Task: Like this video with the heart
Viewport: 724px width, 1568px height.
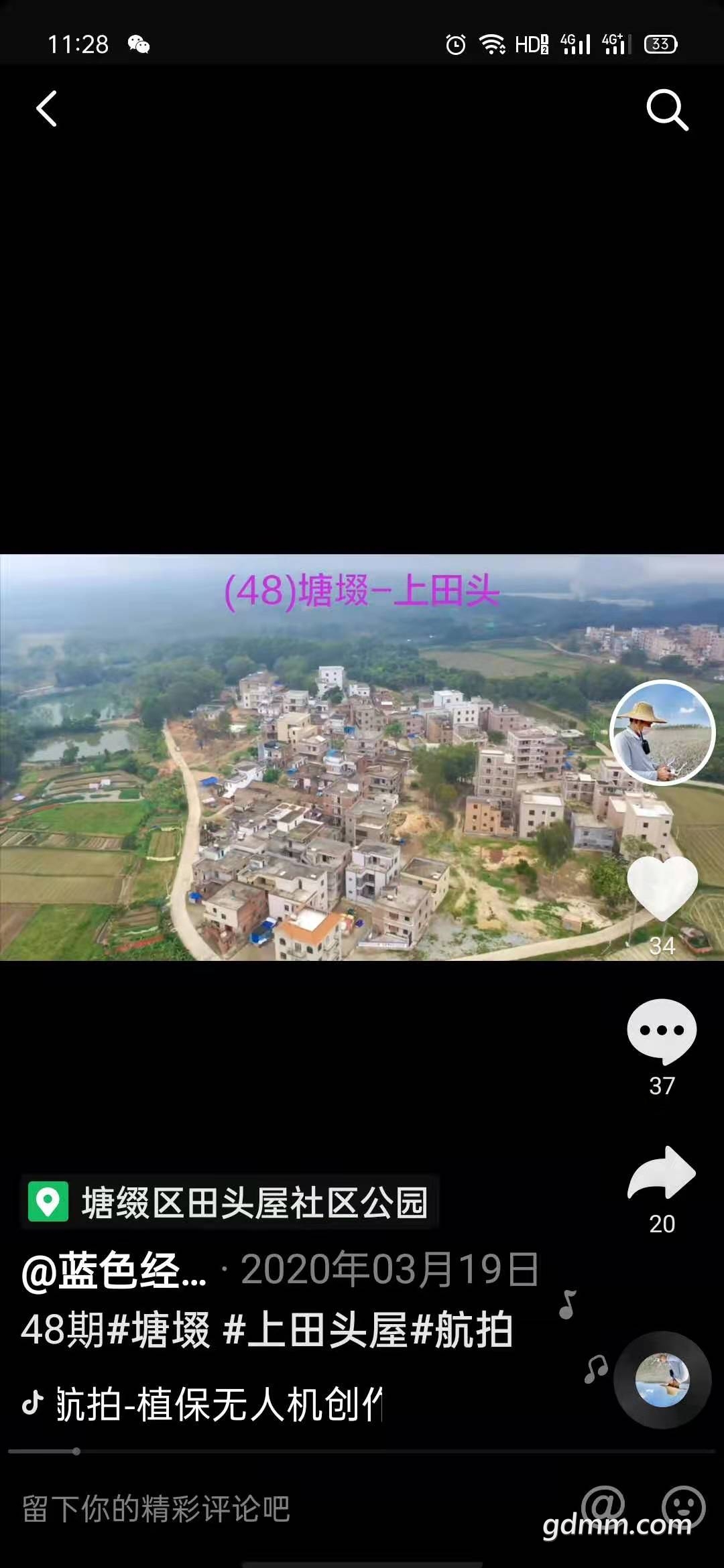Action: pyautogui.click(x=662, y=888)
